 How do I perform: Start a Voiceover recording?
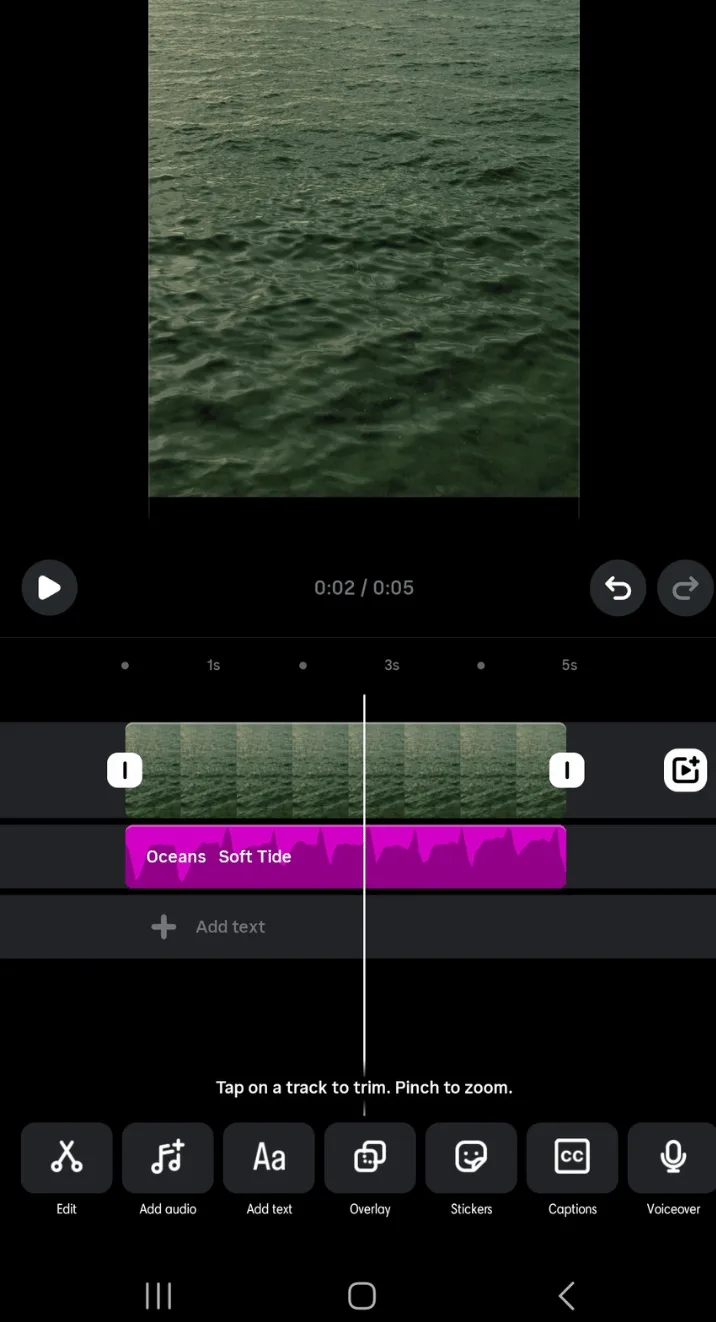(x=672, y=1158)
